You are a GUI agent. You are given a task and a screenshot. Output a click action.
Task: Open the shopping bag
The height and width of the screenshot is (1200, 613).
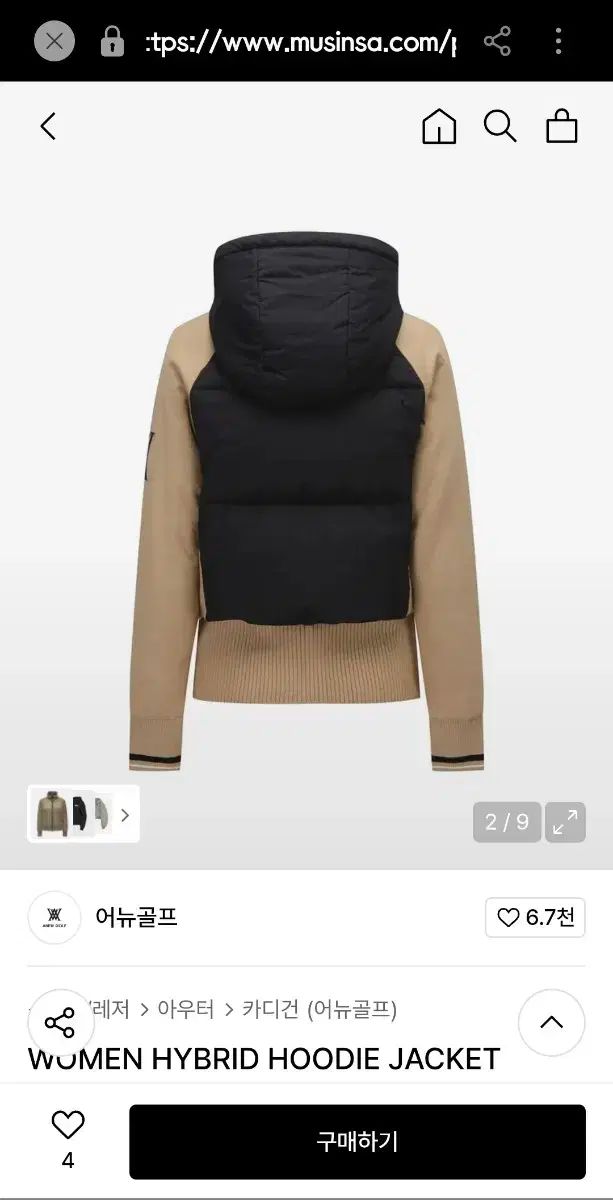point(561,127)
